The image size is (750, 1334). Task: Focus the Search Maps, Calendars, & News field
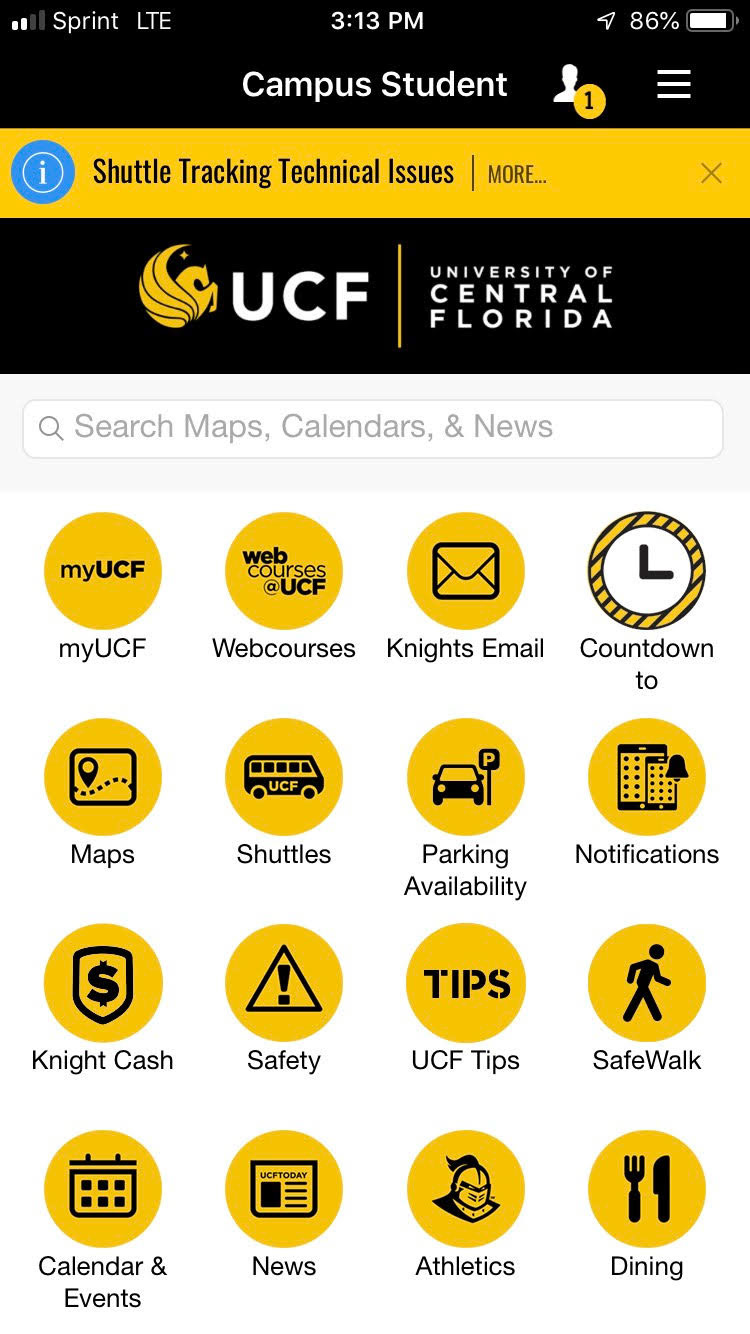373,428
